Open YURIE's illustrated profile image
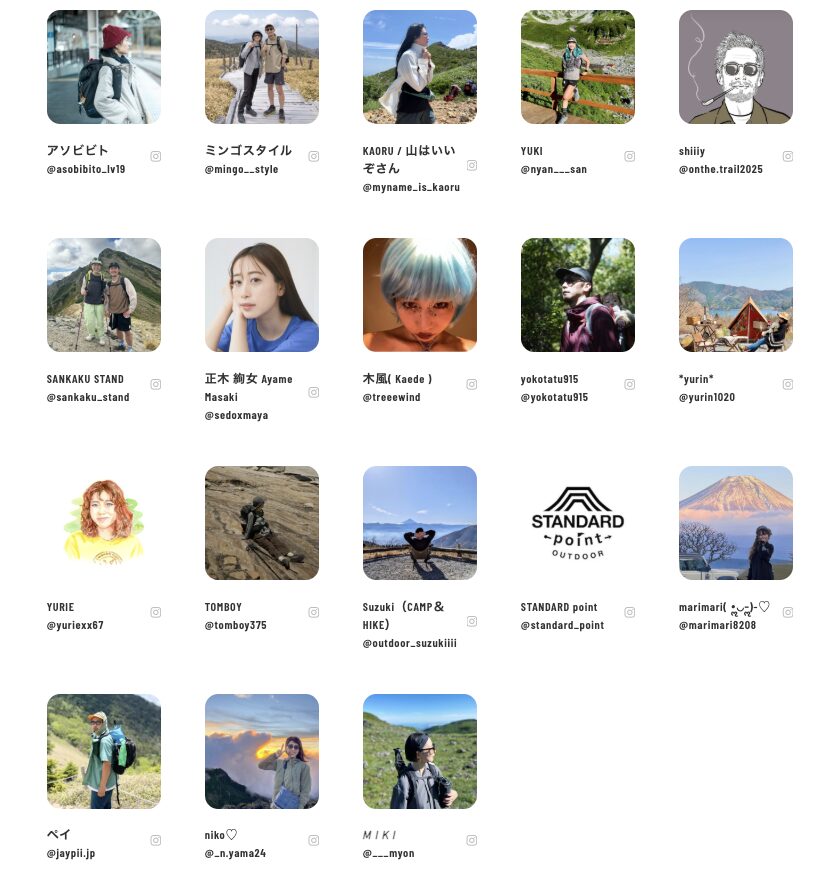The image size is (836, 876). (x=104, y=523)
